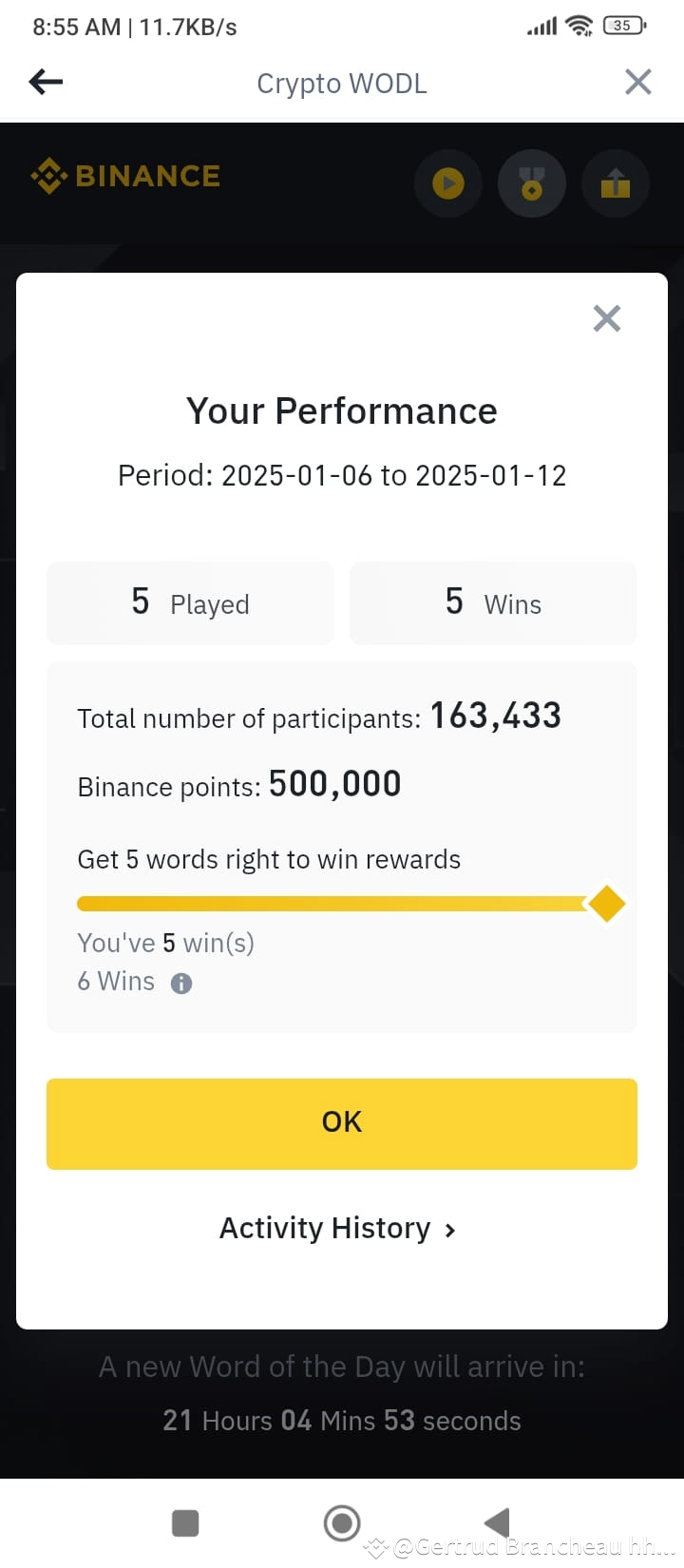
Task: Select the 5 Wins stat card
Action: click(493, 602)
